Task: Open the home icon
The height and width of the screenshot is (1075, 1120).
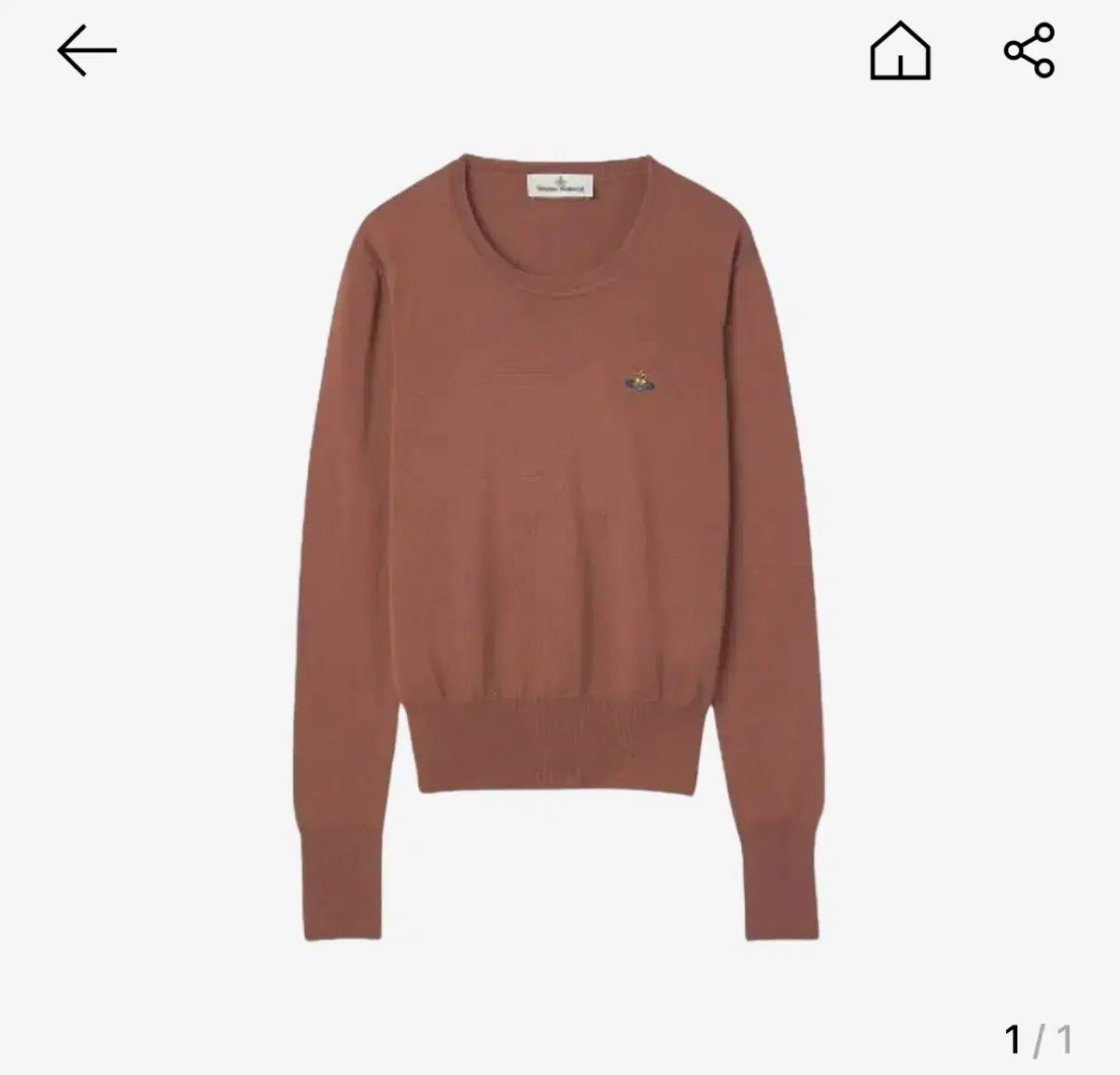Action: [x=900, y=50]
